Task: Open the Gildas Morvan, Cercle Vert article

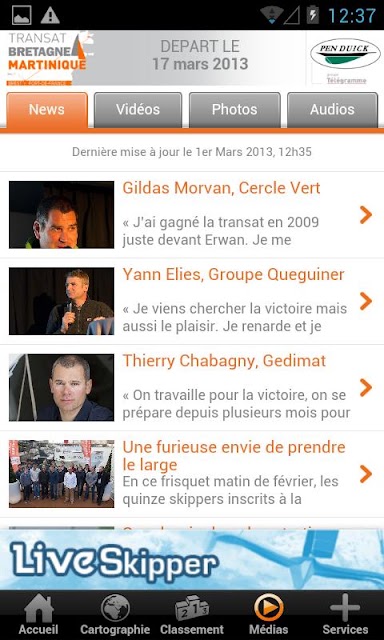Action: (x=192, y=215)
